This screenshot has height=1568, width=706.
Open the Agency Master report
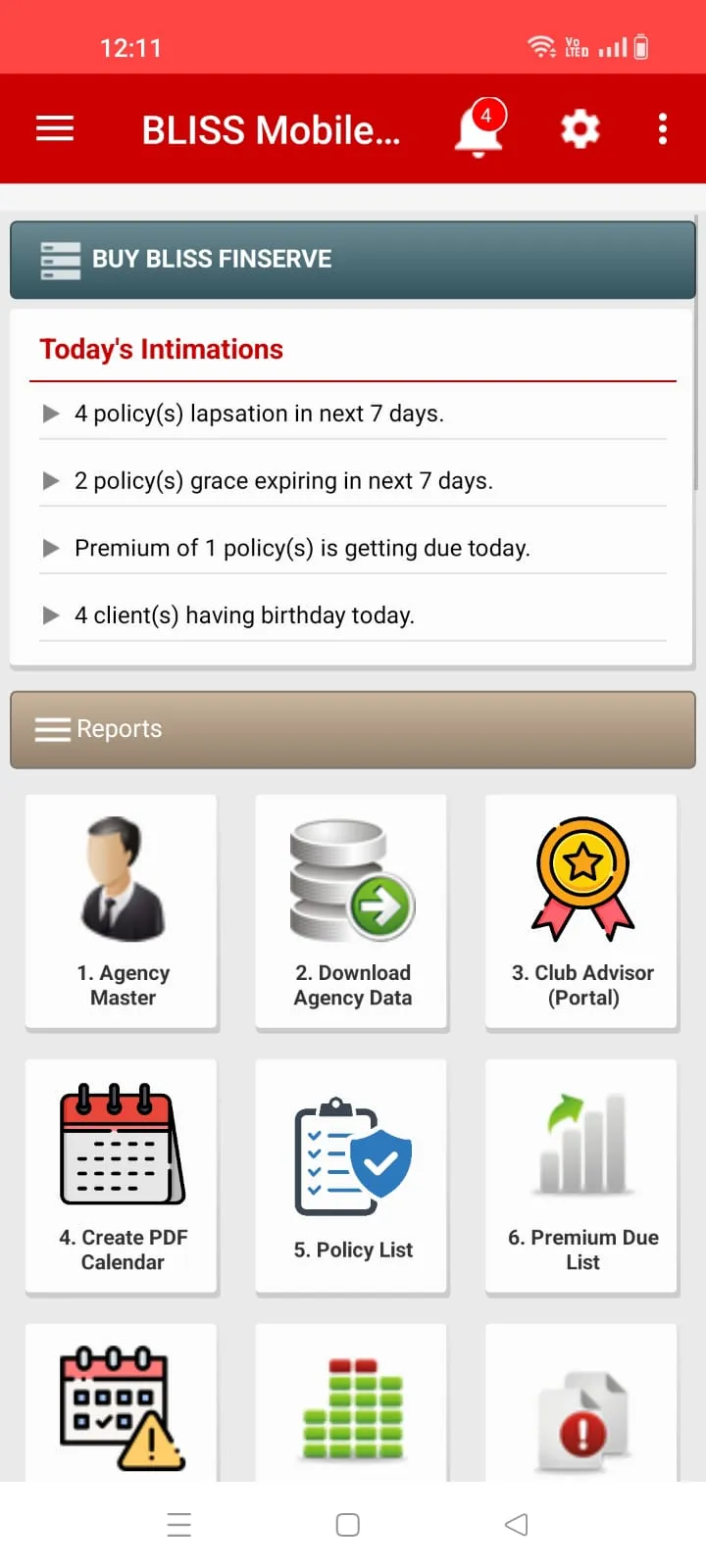[121, 911]
